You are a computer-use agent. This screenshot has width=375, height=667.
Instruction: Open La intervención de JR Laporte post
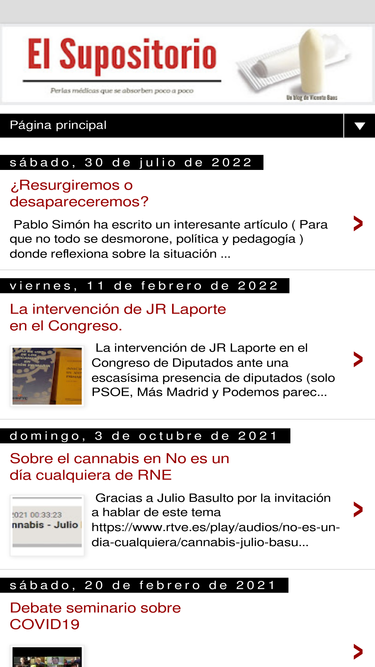pyautogui.click(x=118, y=317)
